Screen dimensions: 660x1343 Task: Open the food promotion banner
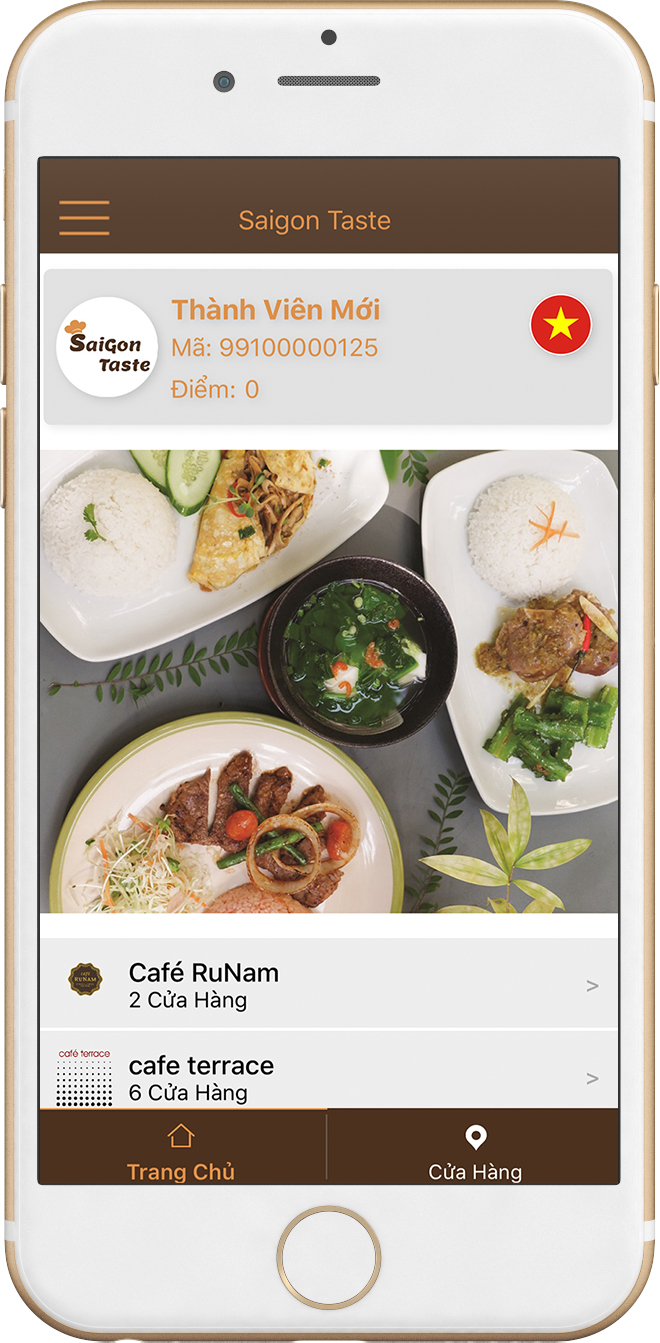tap(329, 681)
